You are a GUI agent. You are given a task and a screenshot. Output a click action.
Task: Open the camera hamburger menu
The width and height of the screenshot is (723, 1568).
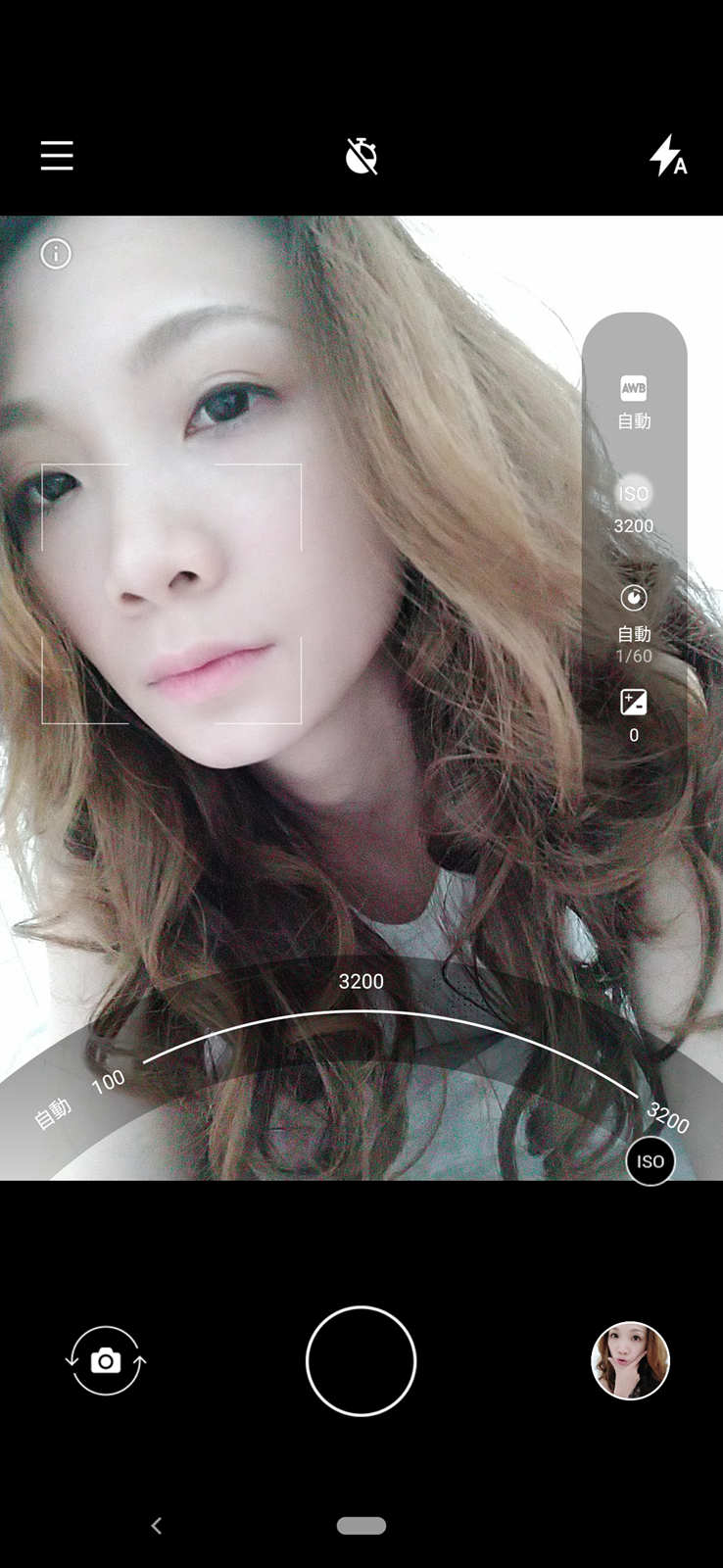[57, 156]
